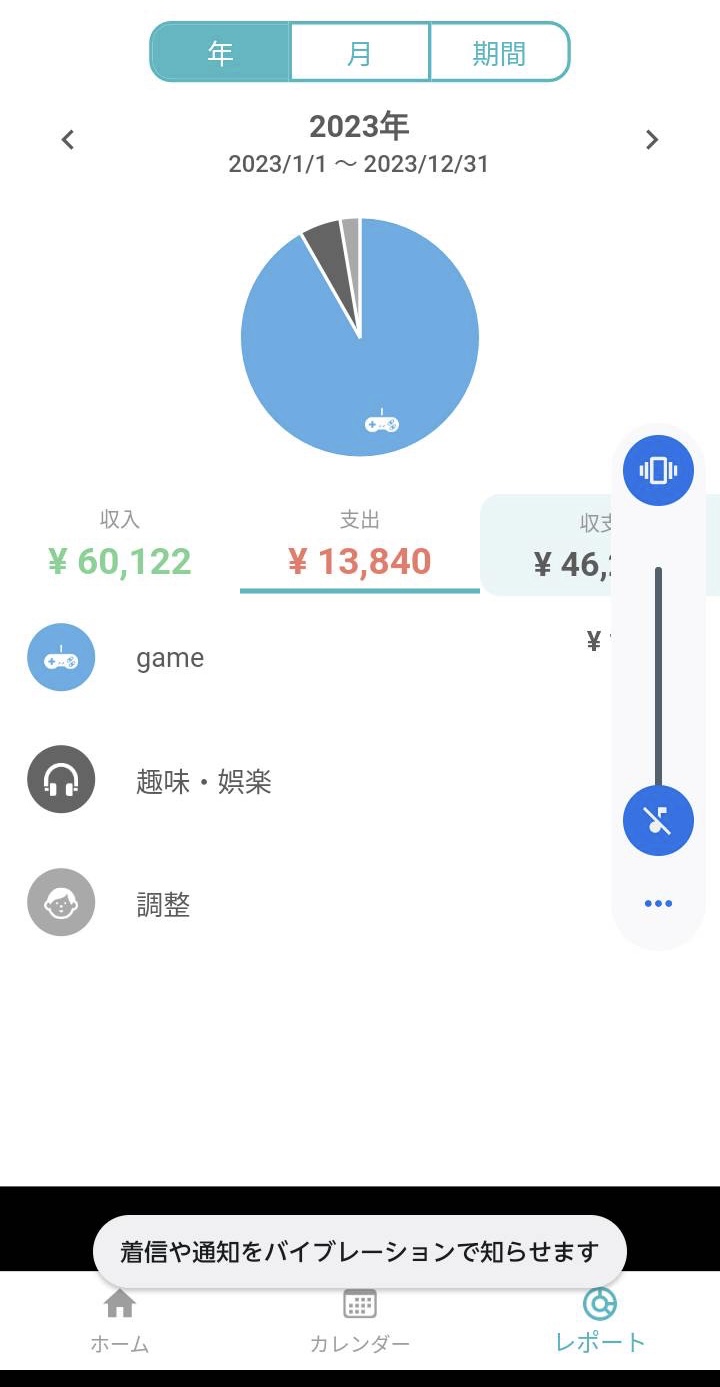
Task: Open more volume settings dots
Action: click(658, 904)
